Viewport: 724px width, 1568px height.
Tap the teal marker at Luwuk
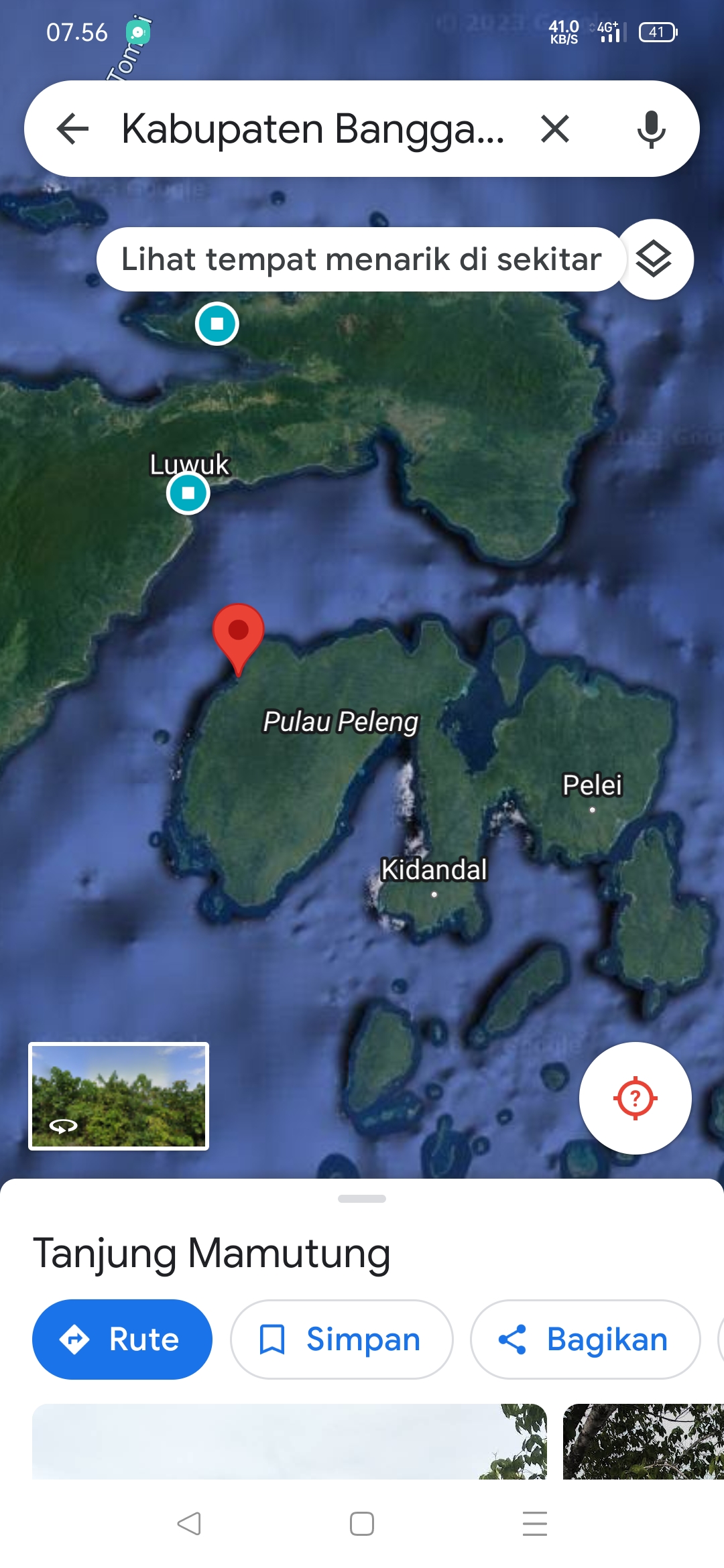pos(188,493)
